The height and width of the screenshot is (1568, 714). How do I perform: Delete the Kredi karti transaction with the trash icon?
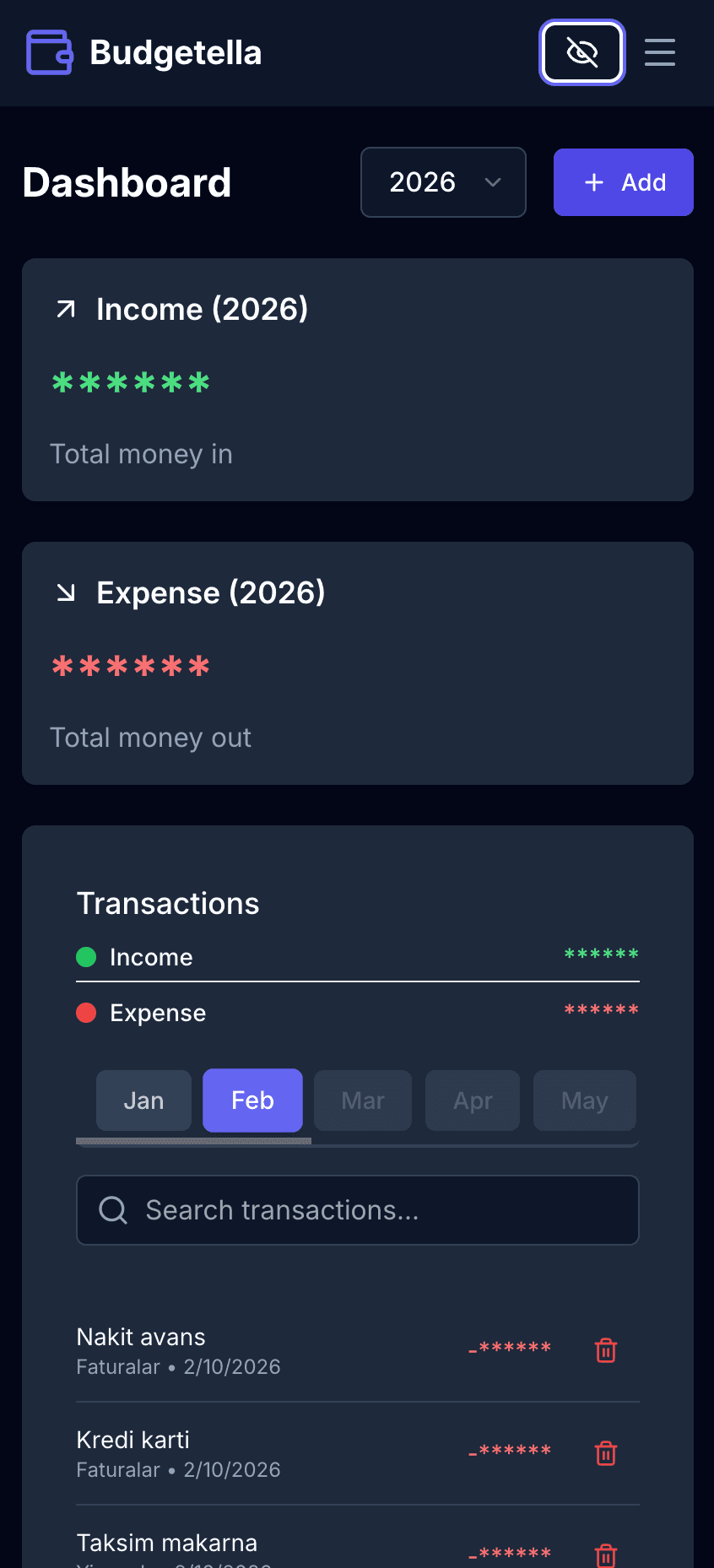(x=605, y=1453)
